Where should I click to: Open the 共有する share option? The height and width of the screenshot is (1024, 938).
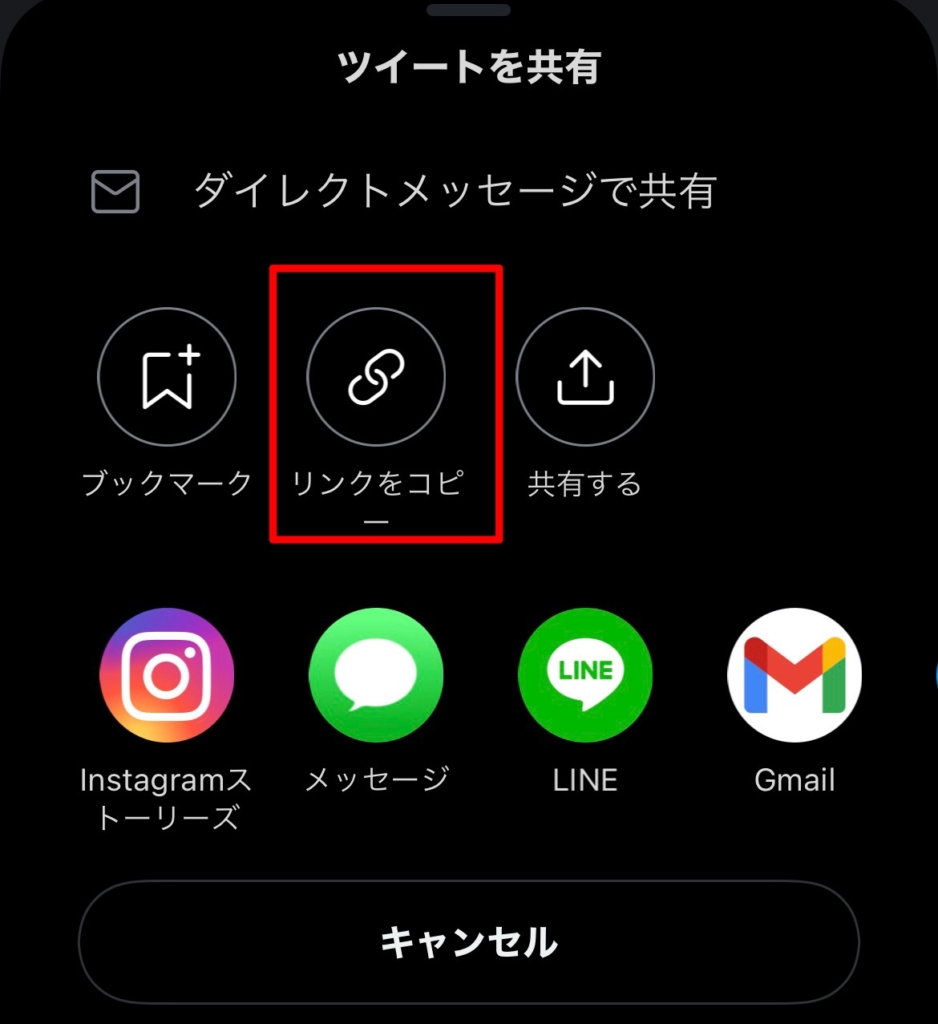[585, 378]
